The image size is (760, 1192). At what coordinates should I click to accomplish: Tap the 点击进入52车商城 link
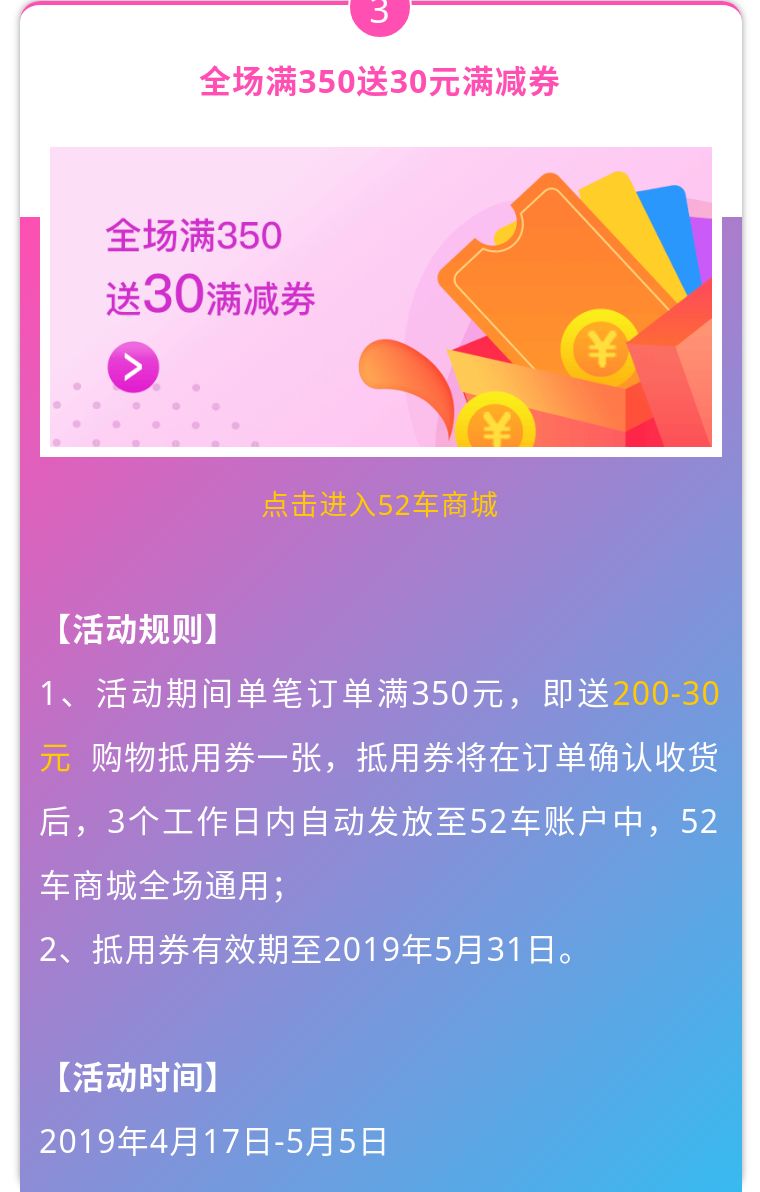(x=380, y=505)
